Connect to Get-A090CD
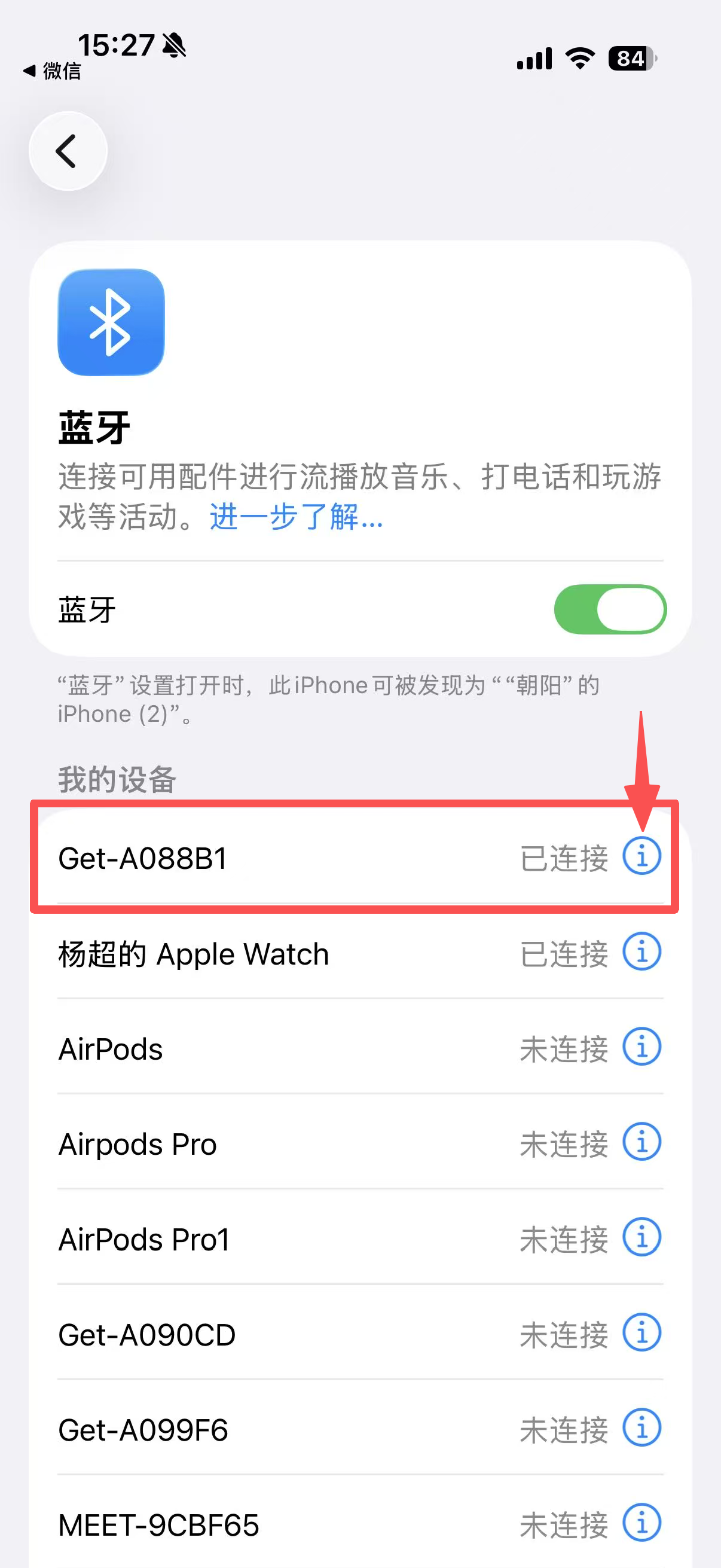721x1568 pixels. pos(274,1335)
